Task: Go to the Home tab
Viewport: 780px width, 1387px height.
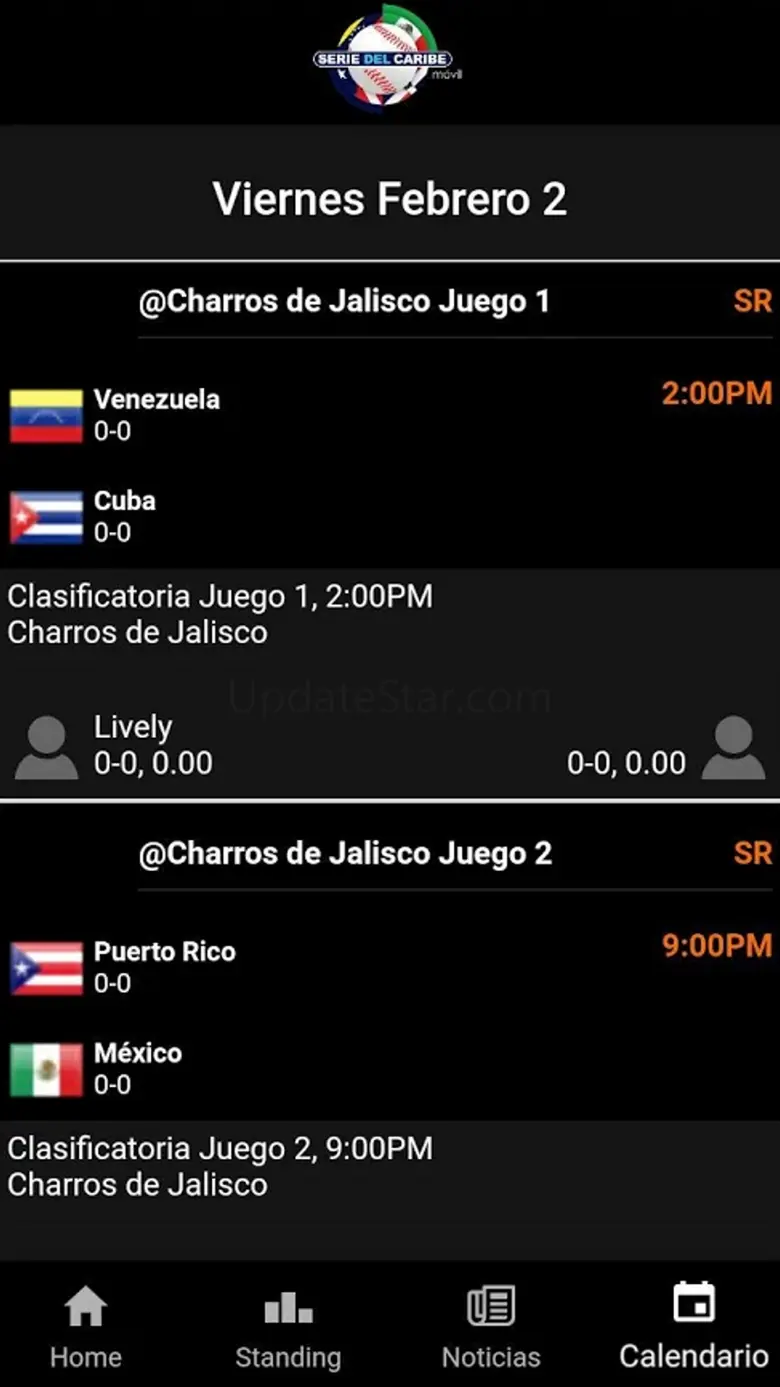Action: (x=86, y=1326)
